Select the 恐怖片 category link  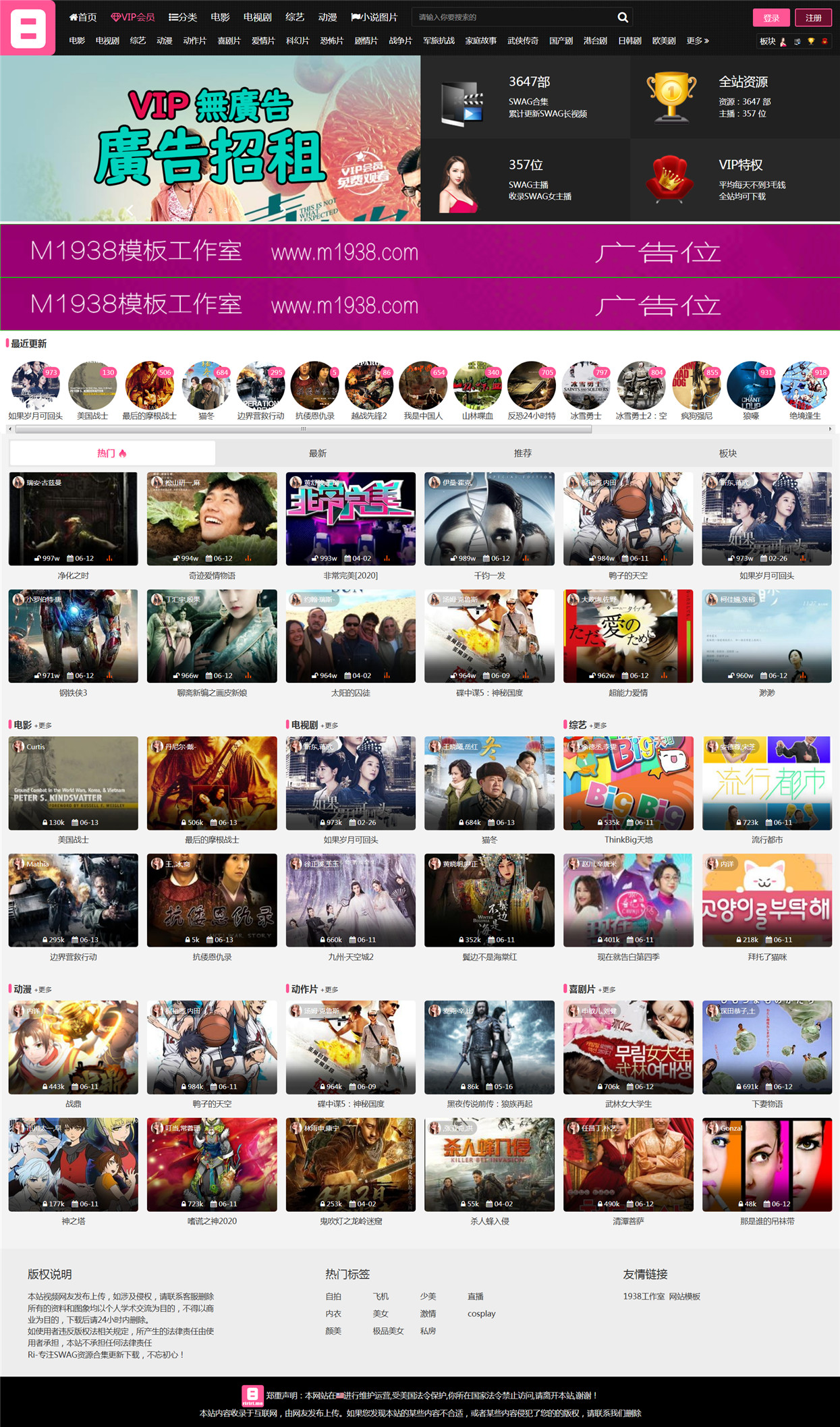pyautogui.click(x=331, y=41)
